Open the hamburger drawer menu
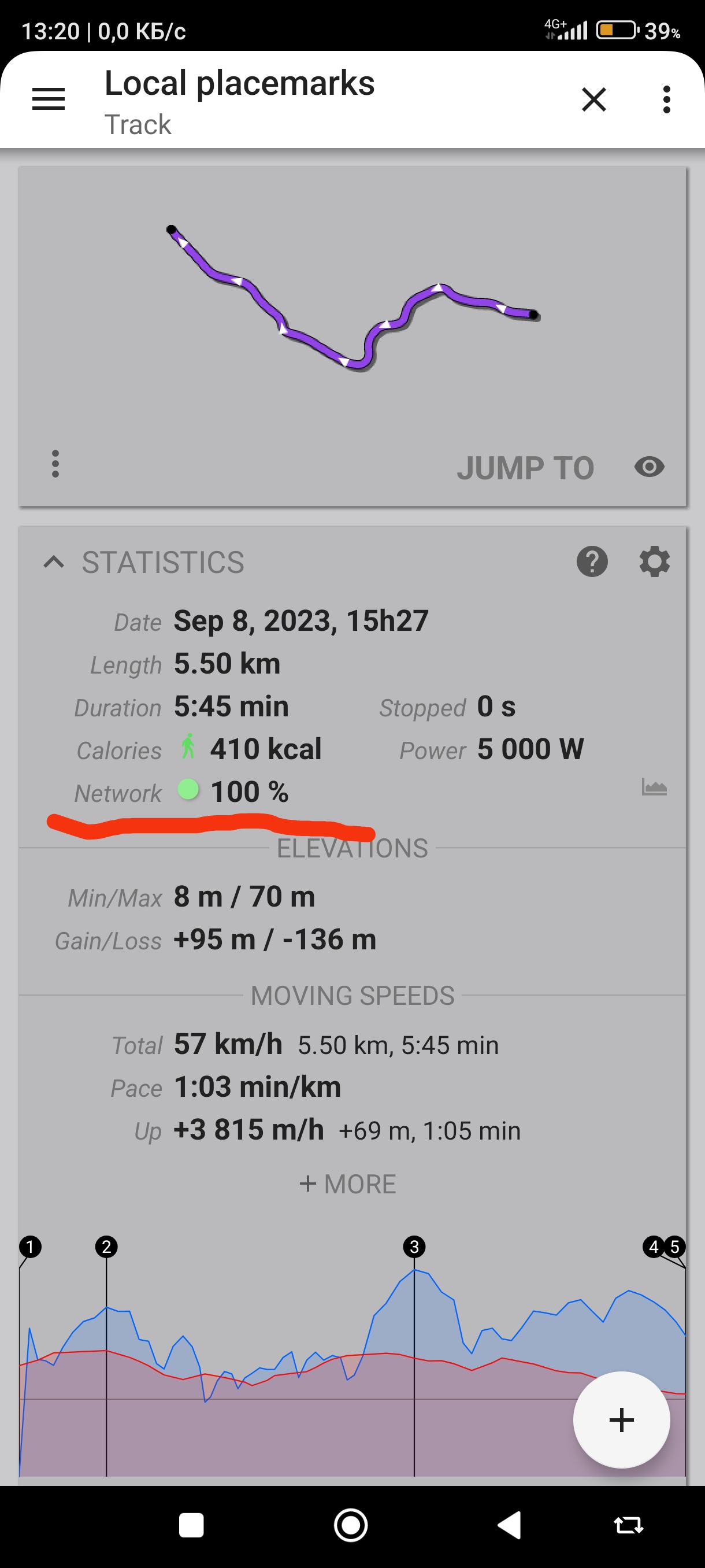Image resolution: width=705 pixels, height=1568 pixels. click(x=49, y=99)
